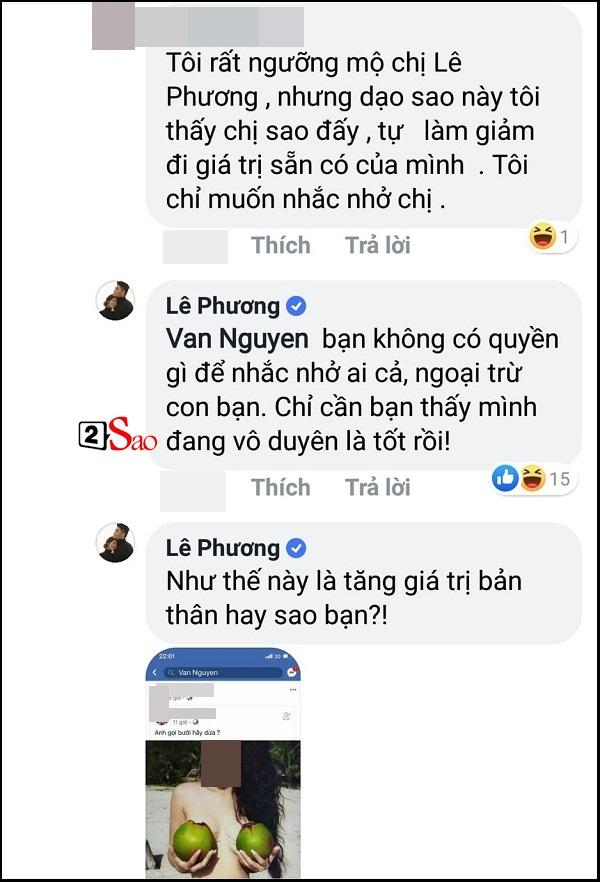Tap Thích under the first comment

point(281,245)
